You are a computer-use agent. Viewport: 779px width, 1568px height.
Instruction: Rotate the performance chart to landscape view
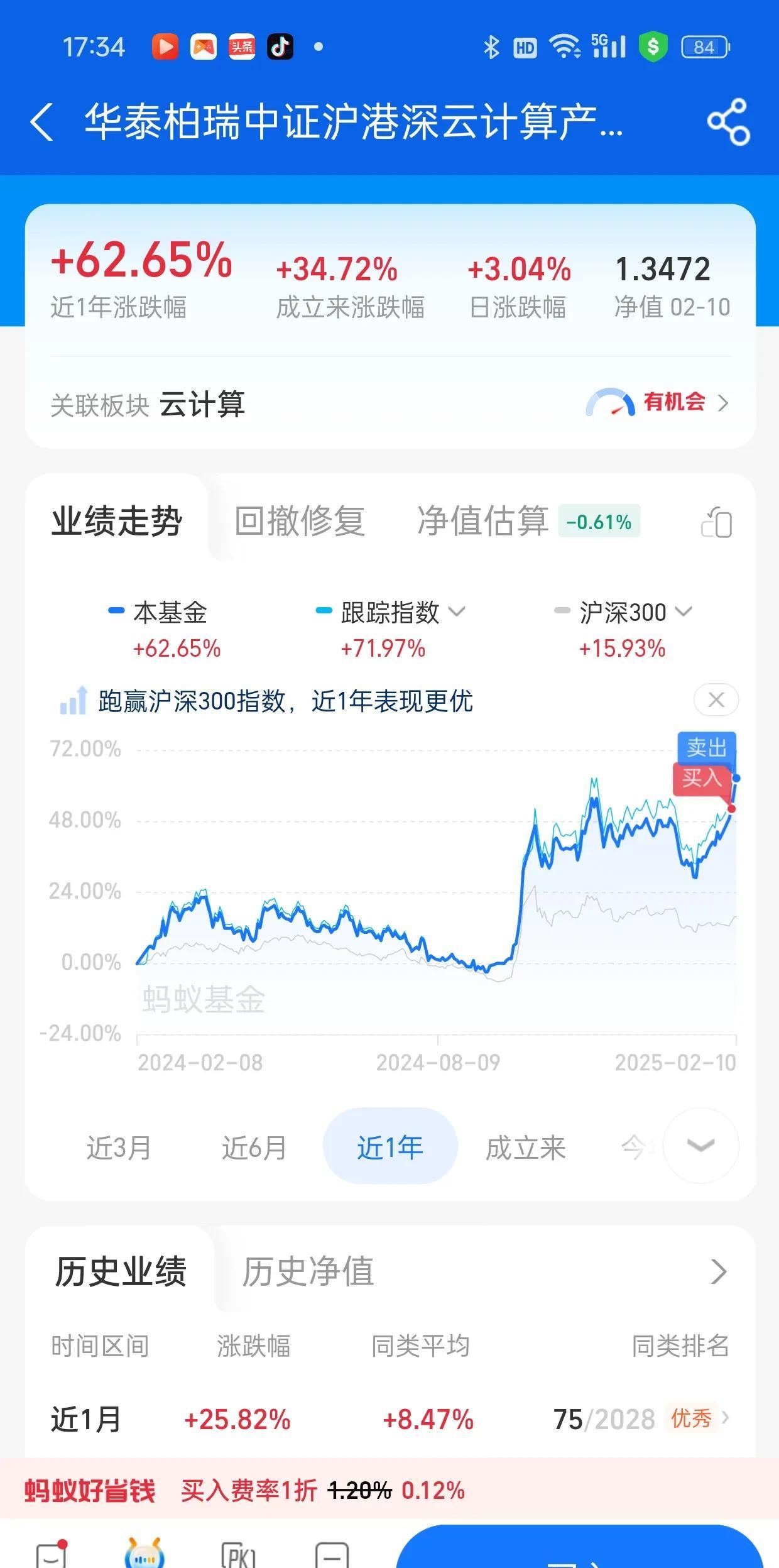(x=717, y=522)
